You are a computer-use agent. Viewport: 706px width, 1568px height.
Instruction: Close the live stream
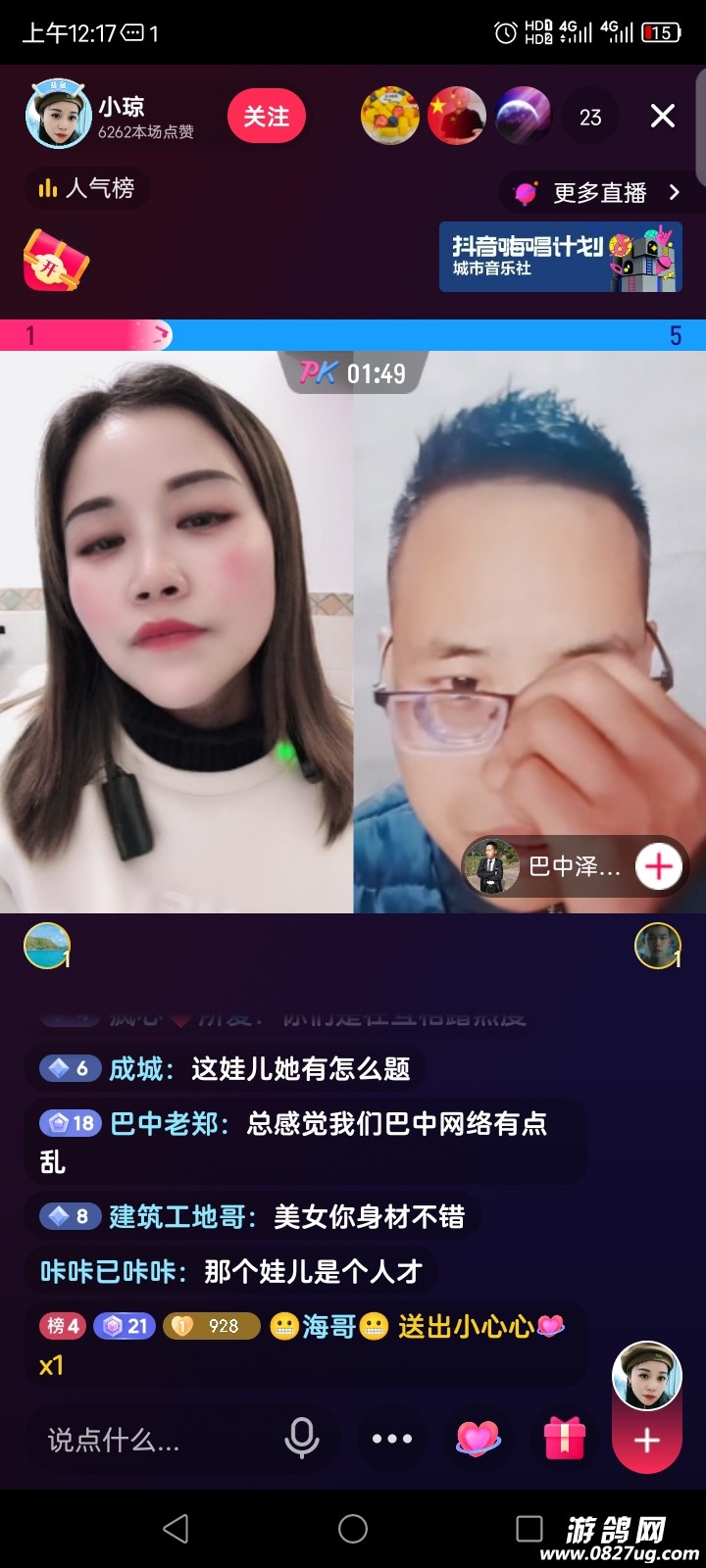tap(663, 117)
